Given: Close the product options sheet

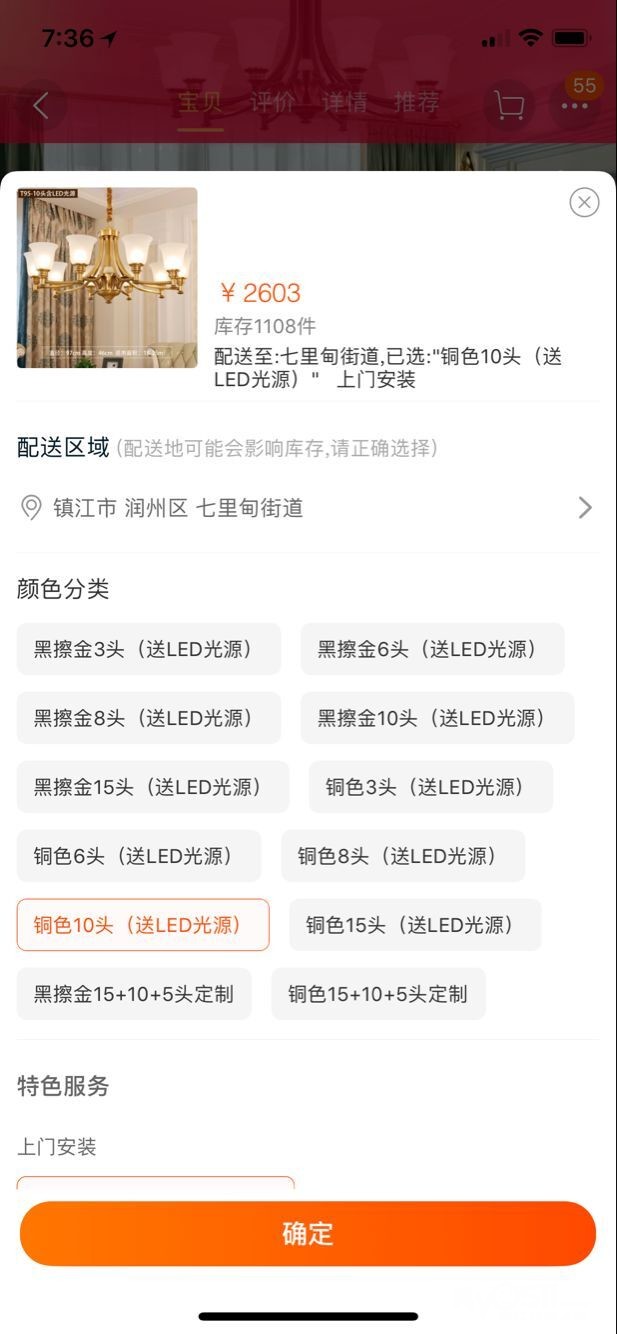Looking at the screenshot, I should 584,203.
